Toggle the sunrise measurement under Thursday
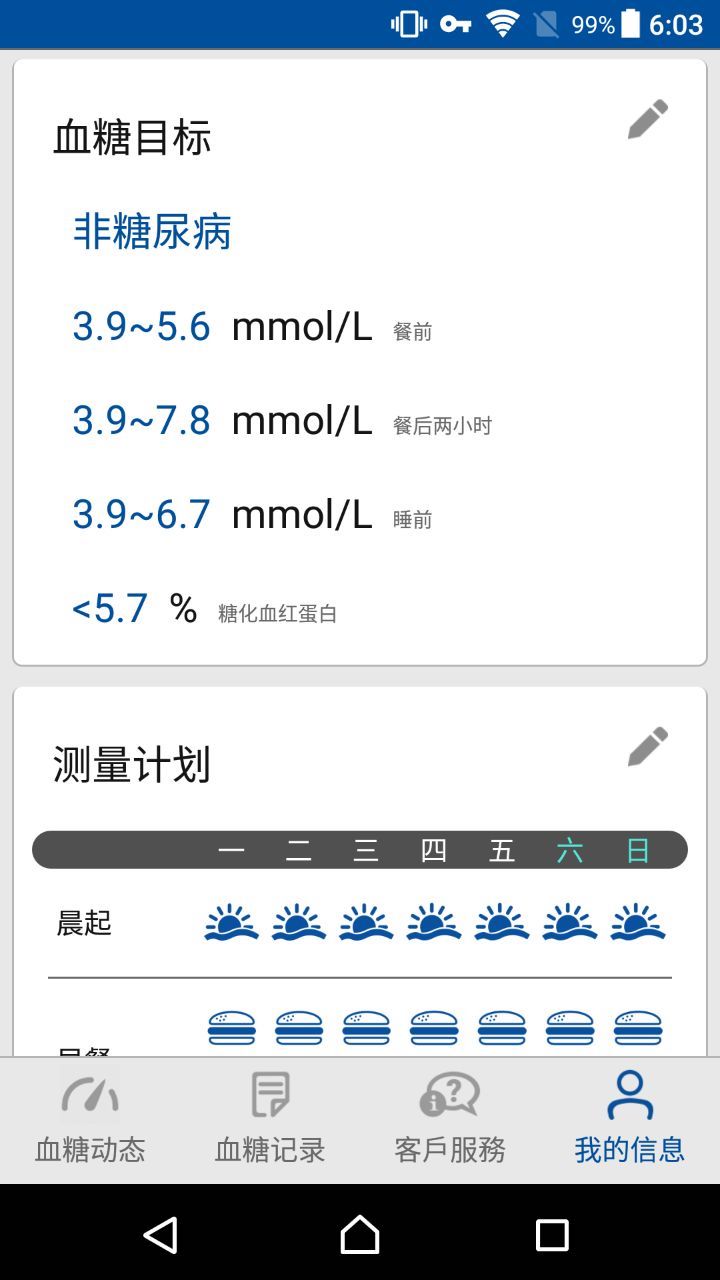This screenshot has height=1280, width=720. 435,921
